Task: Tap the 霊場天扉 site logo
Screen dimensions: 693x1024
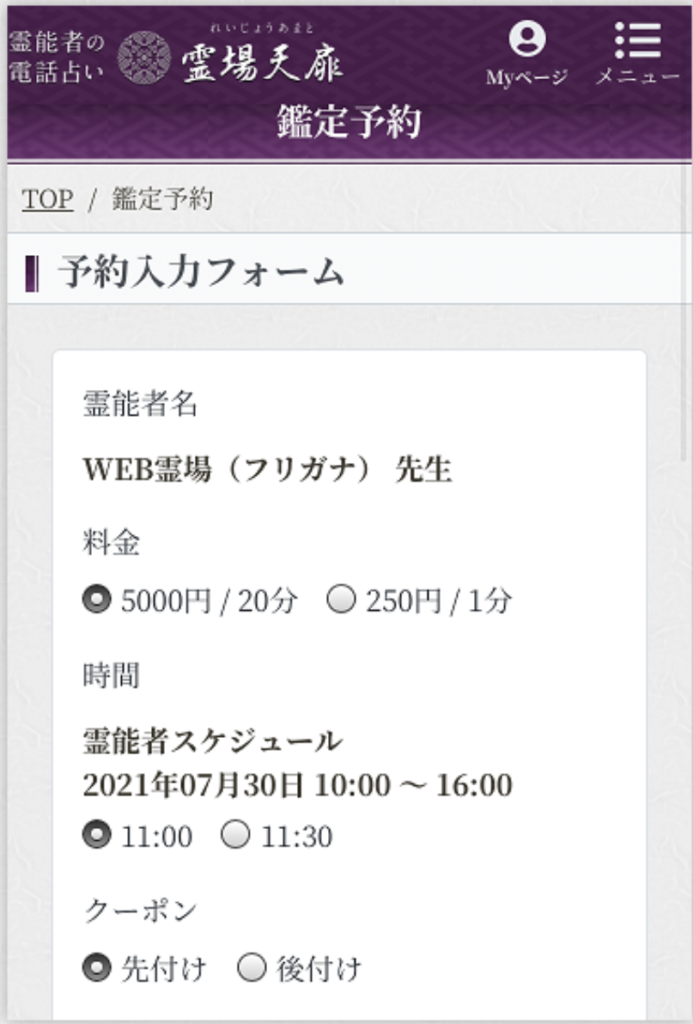Action: (x=230, y=57)
